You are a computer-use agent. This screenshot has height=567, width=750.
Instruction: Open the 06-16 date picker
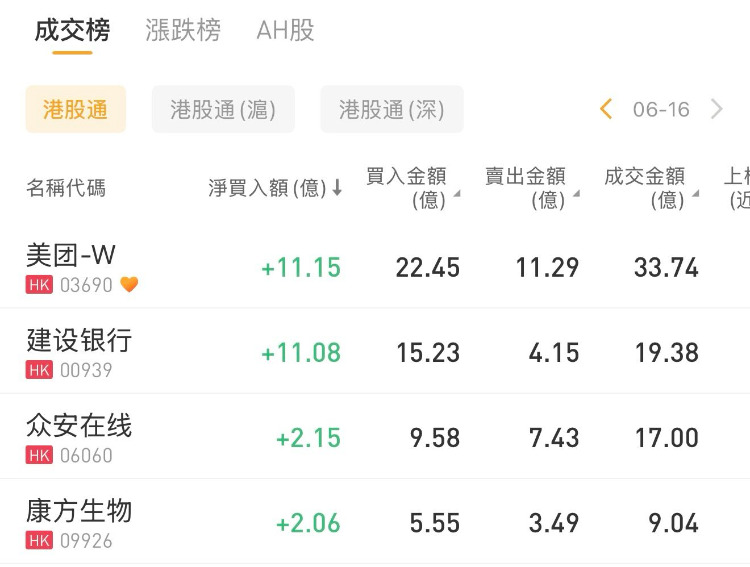point(661,110)
